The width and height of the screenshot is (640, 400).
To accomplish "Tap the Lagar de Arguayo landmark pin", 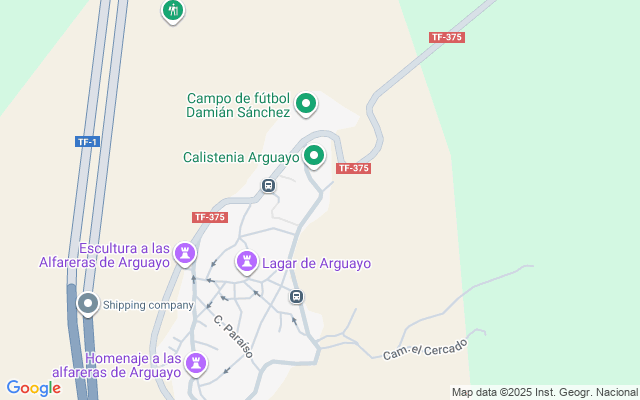I will (247, 262).
